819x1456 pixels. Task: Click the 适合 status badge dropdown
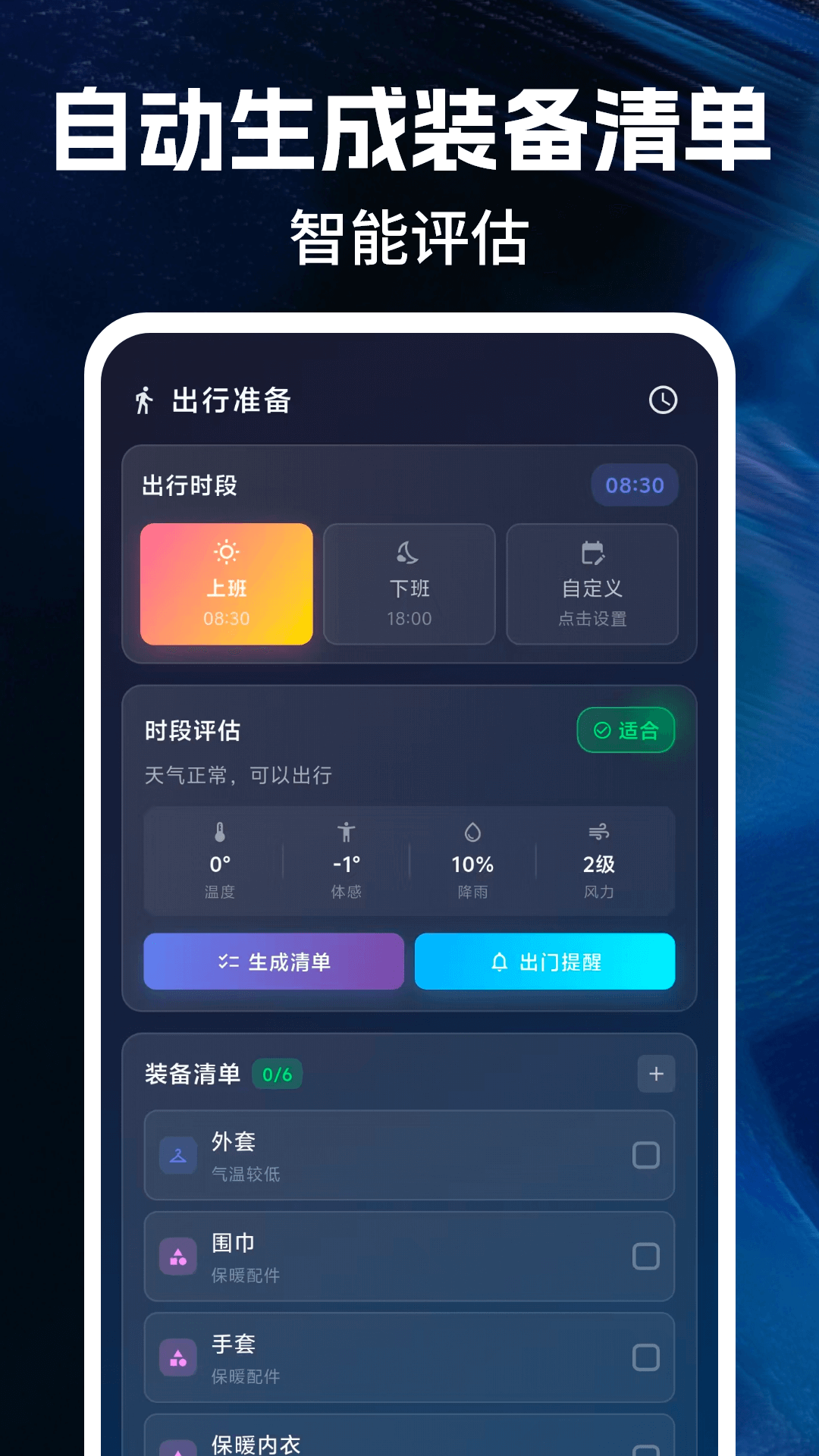click(x=626, y=730)
